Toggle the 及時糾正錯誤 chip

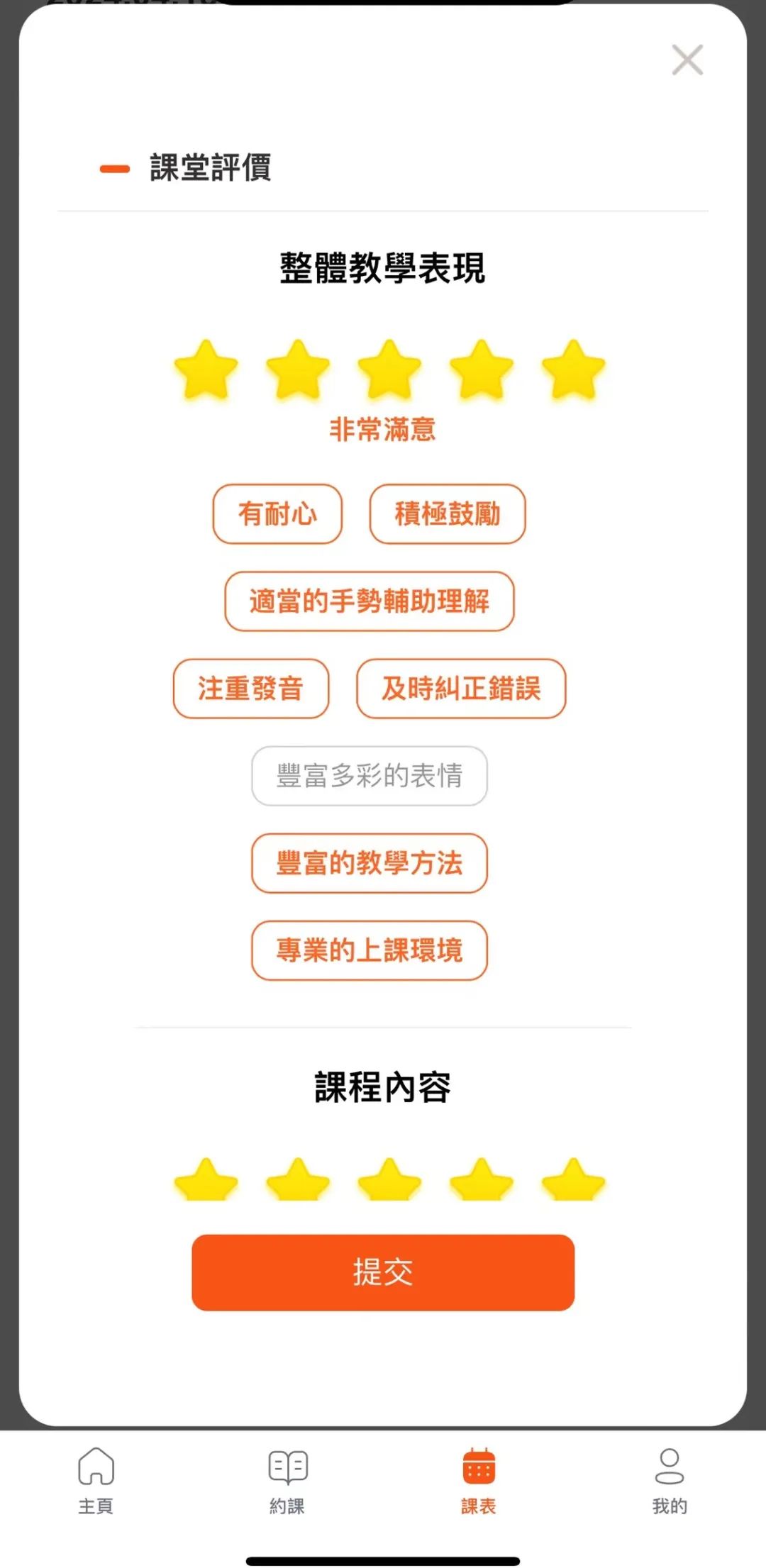[x=461, y=689]
